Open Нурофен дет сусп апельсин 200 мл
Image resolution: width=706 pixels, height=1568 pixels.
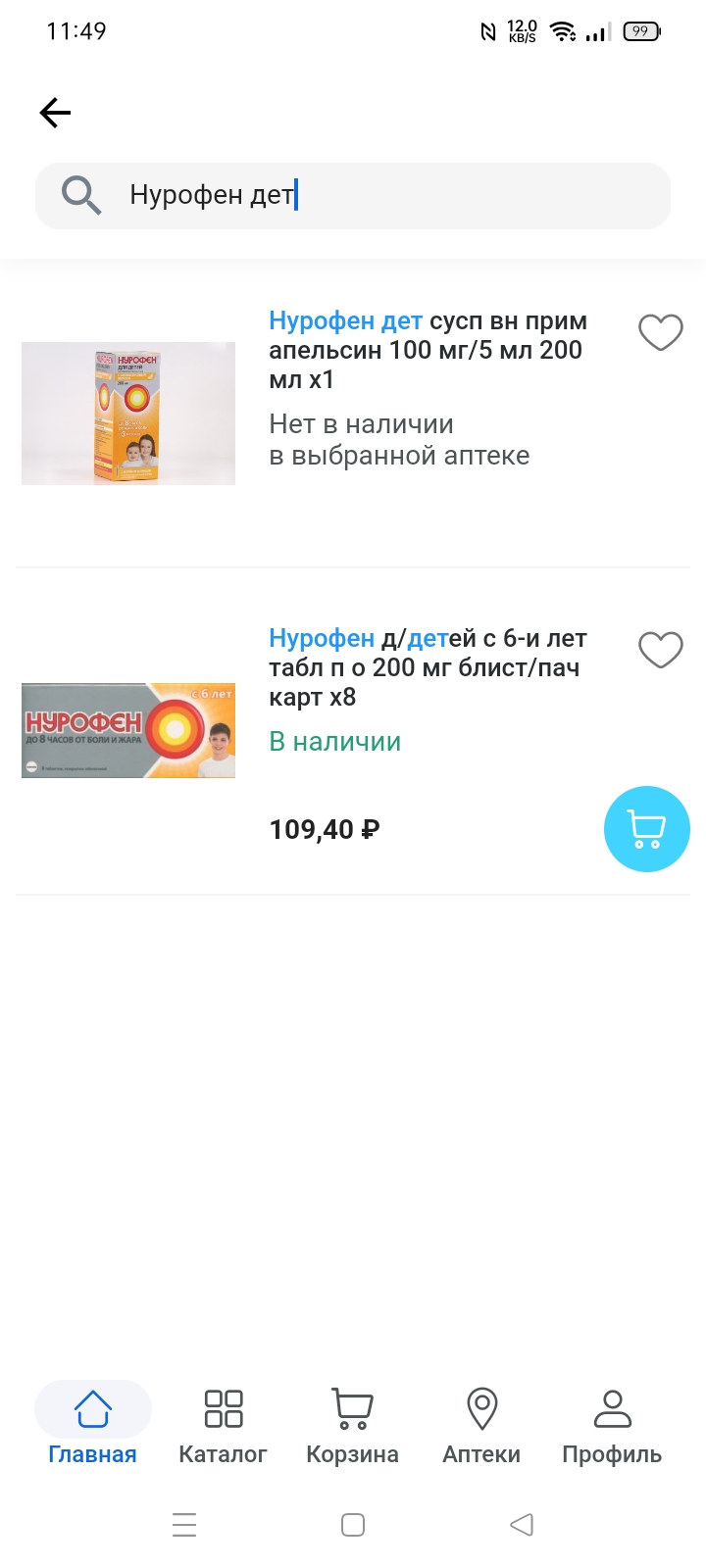coord(428,350)
